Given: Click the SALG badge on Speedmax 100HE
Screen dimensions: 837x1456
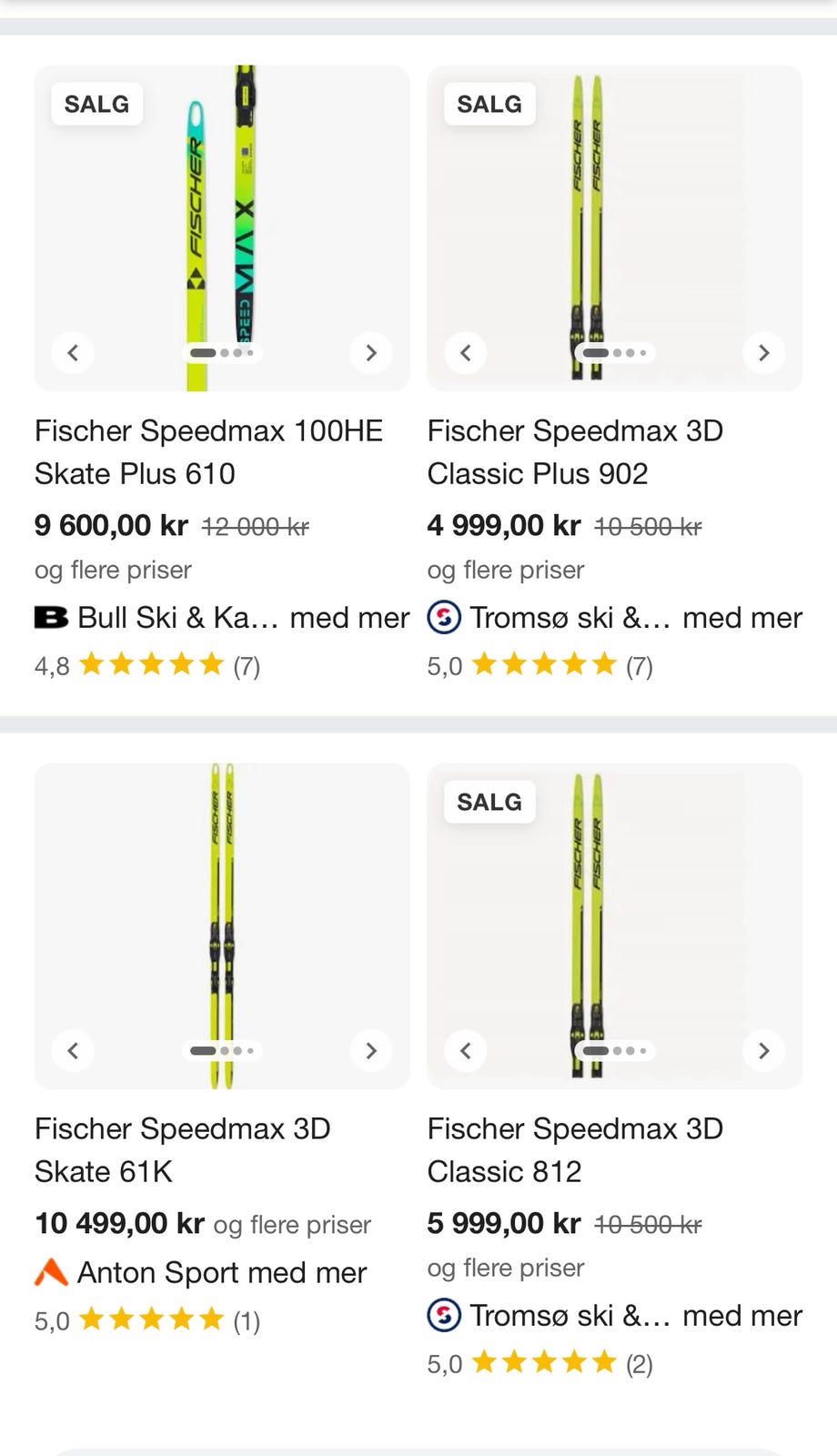Looking at the screenshot, I should coord(96,104).
